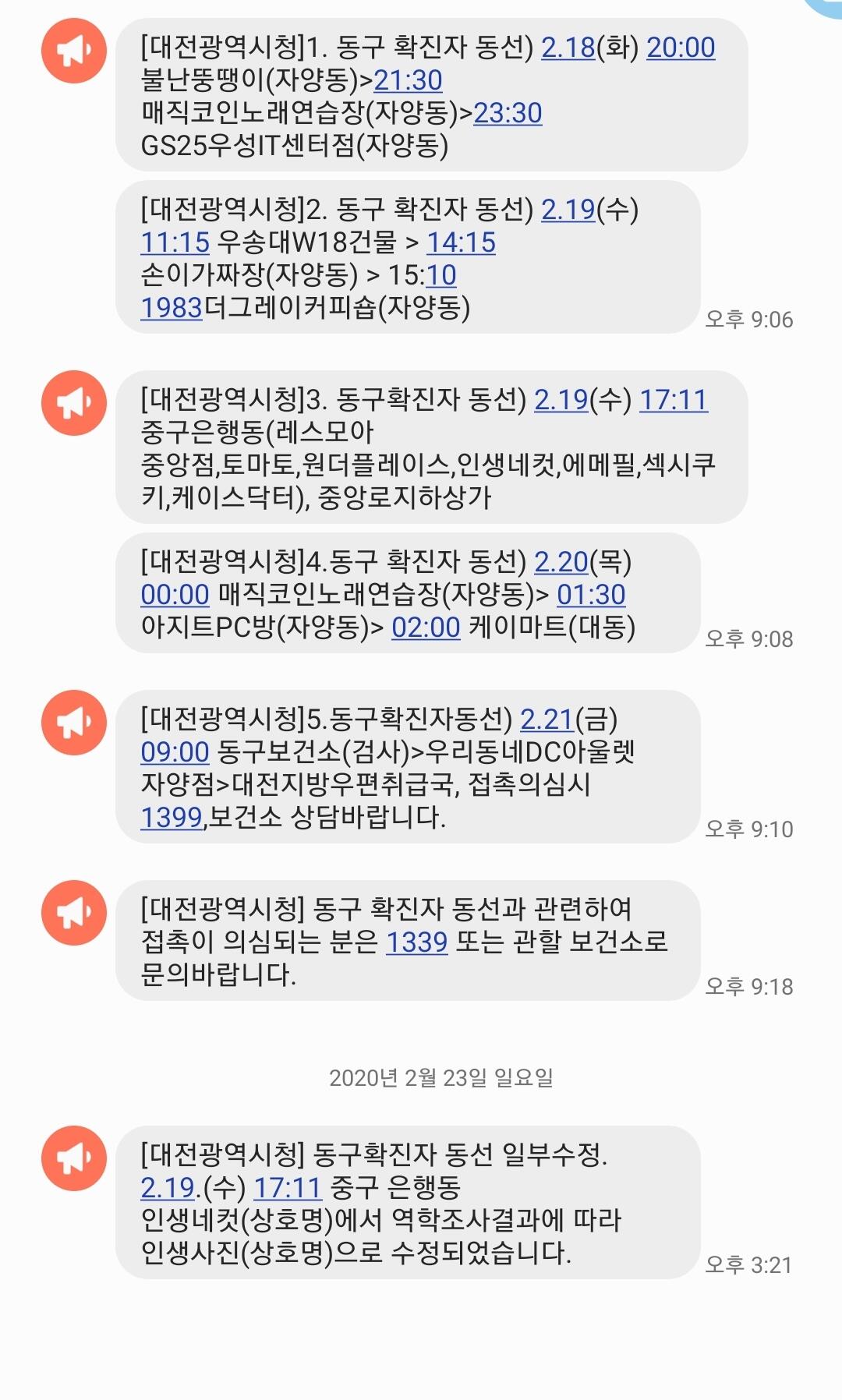Open the 2.20 date link
The height and width of the screenshot is (1400, 842).
(x=561, y=562)
